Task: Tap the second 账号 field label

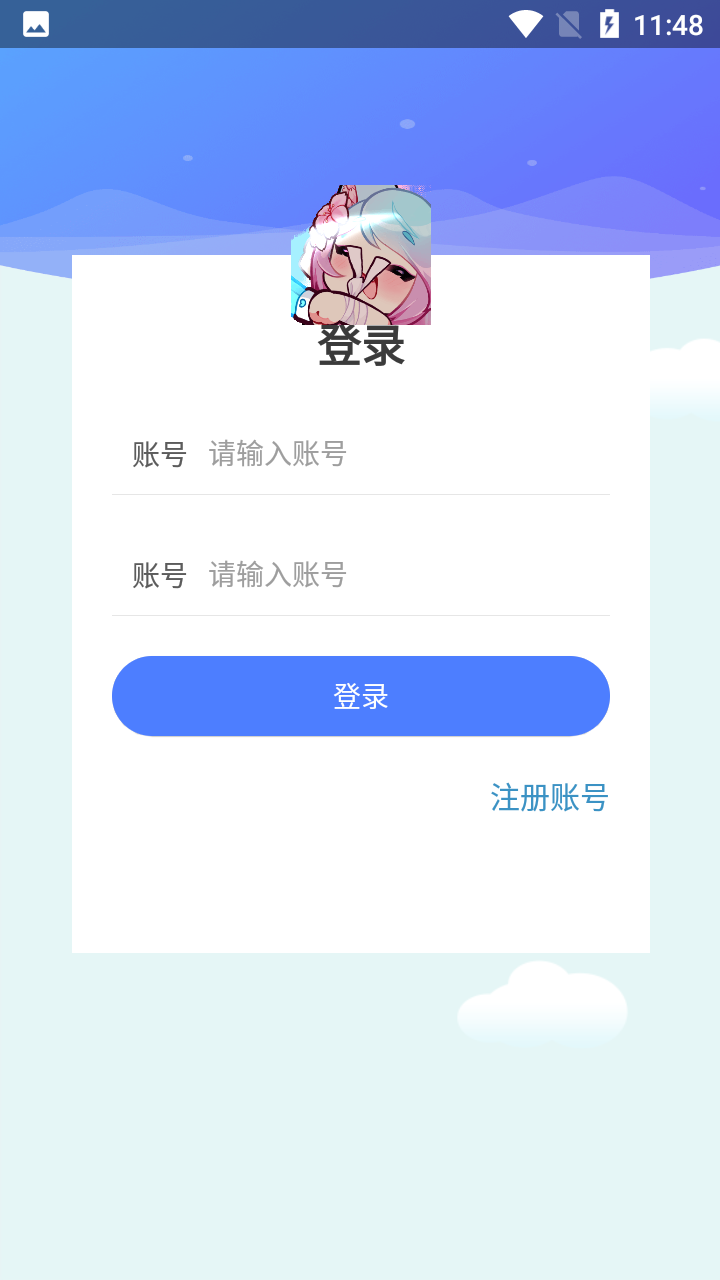Action: [158, 574]
